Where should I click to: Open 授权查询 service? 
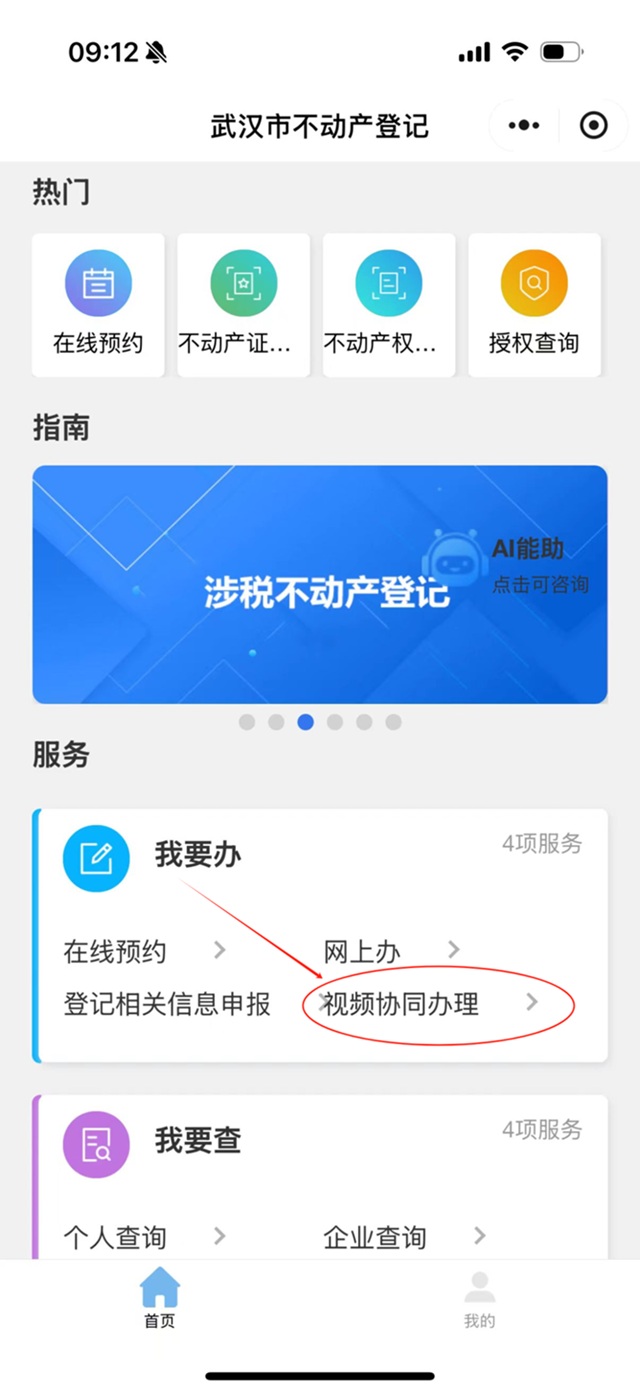point(535,305)
